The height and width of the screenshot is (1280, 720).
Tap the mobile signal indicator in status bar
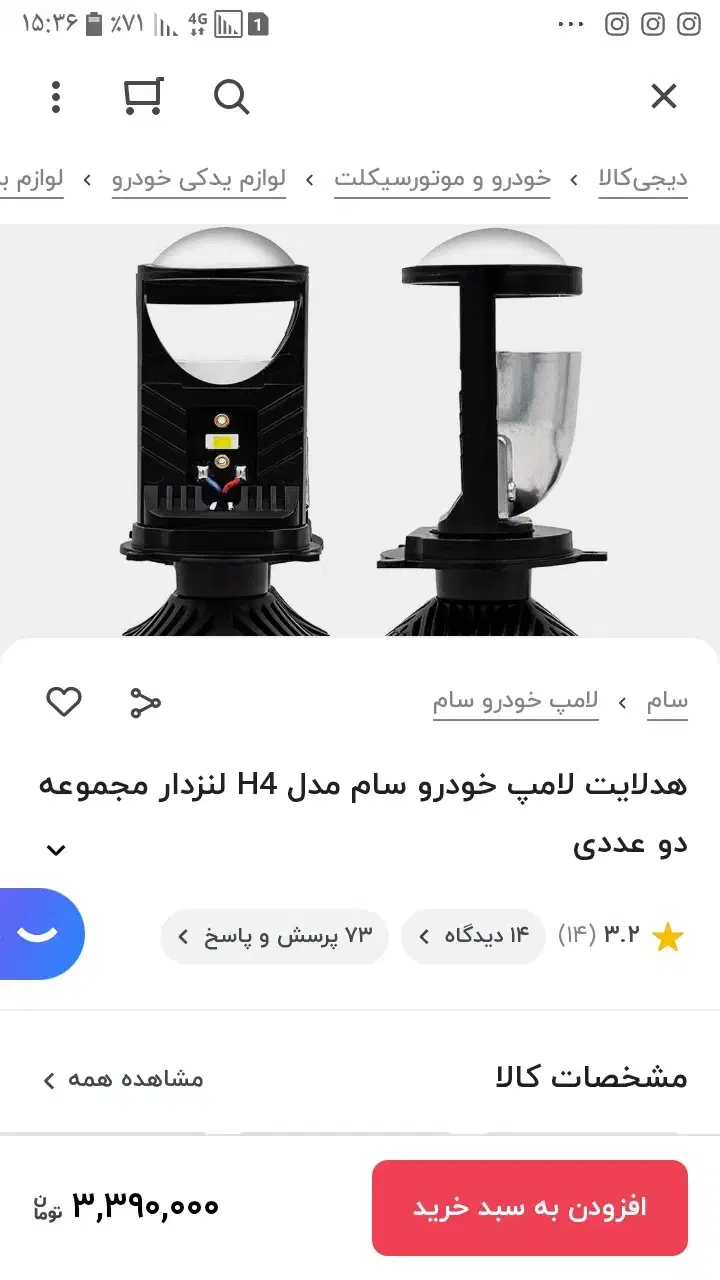[163, 22]
